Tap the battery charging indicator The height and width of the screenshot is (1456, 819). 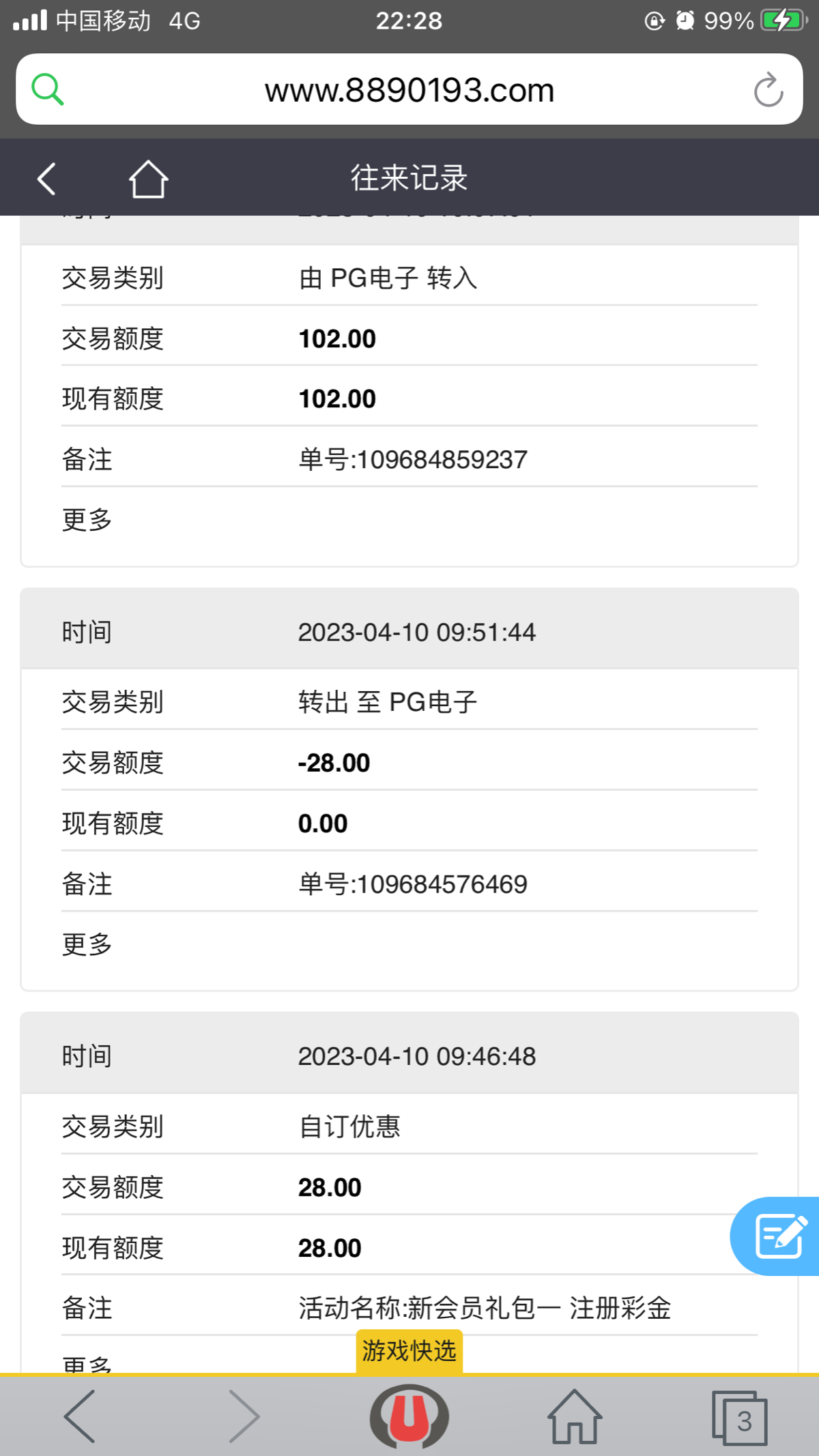pos(782,20)
